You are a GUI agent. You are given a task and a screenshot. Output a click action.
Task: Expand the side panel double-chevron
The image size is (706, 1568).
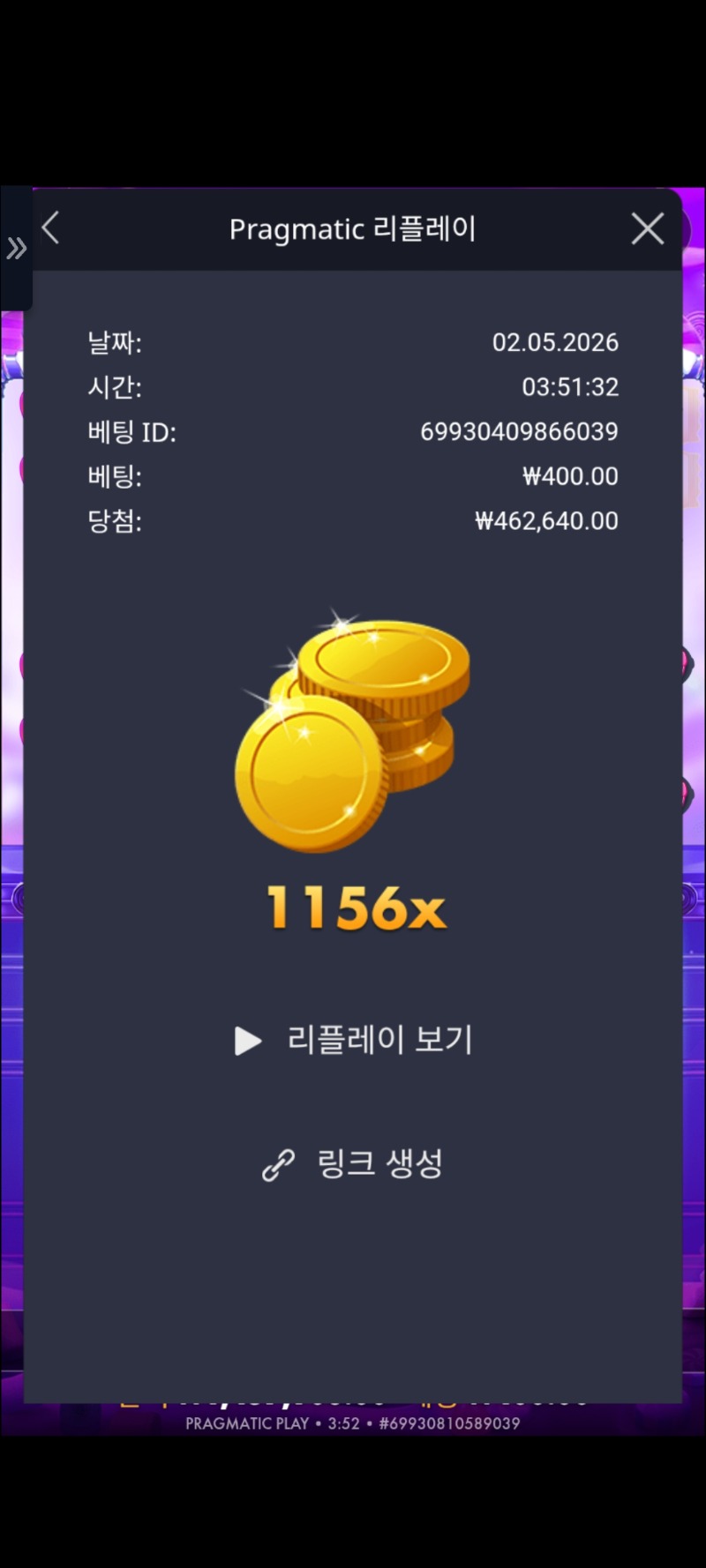[16, 249]
